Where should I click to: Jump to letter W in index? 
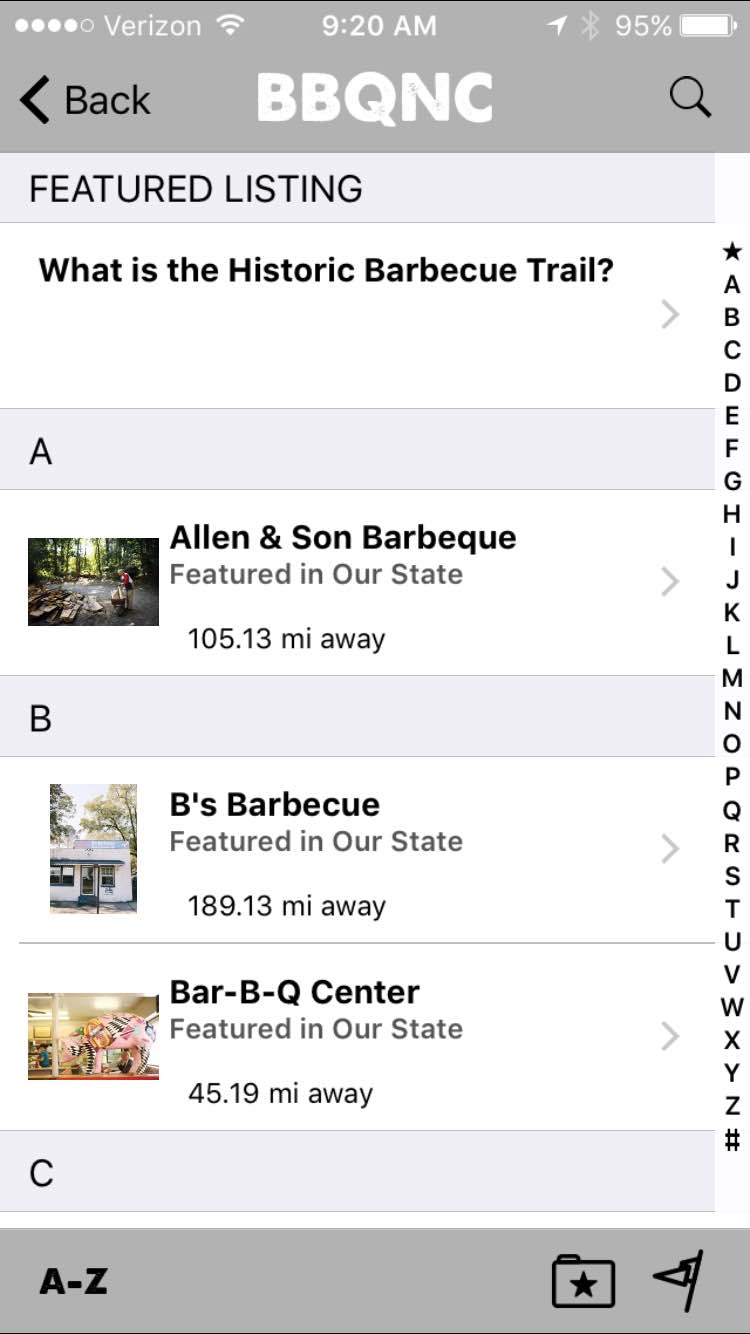(732, 1008)
